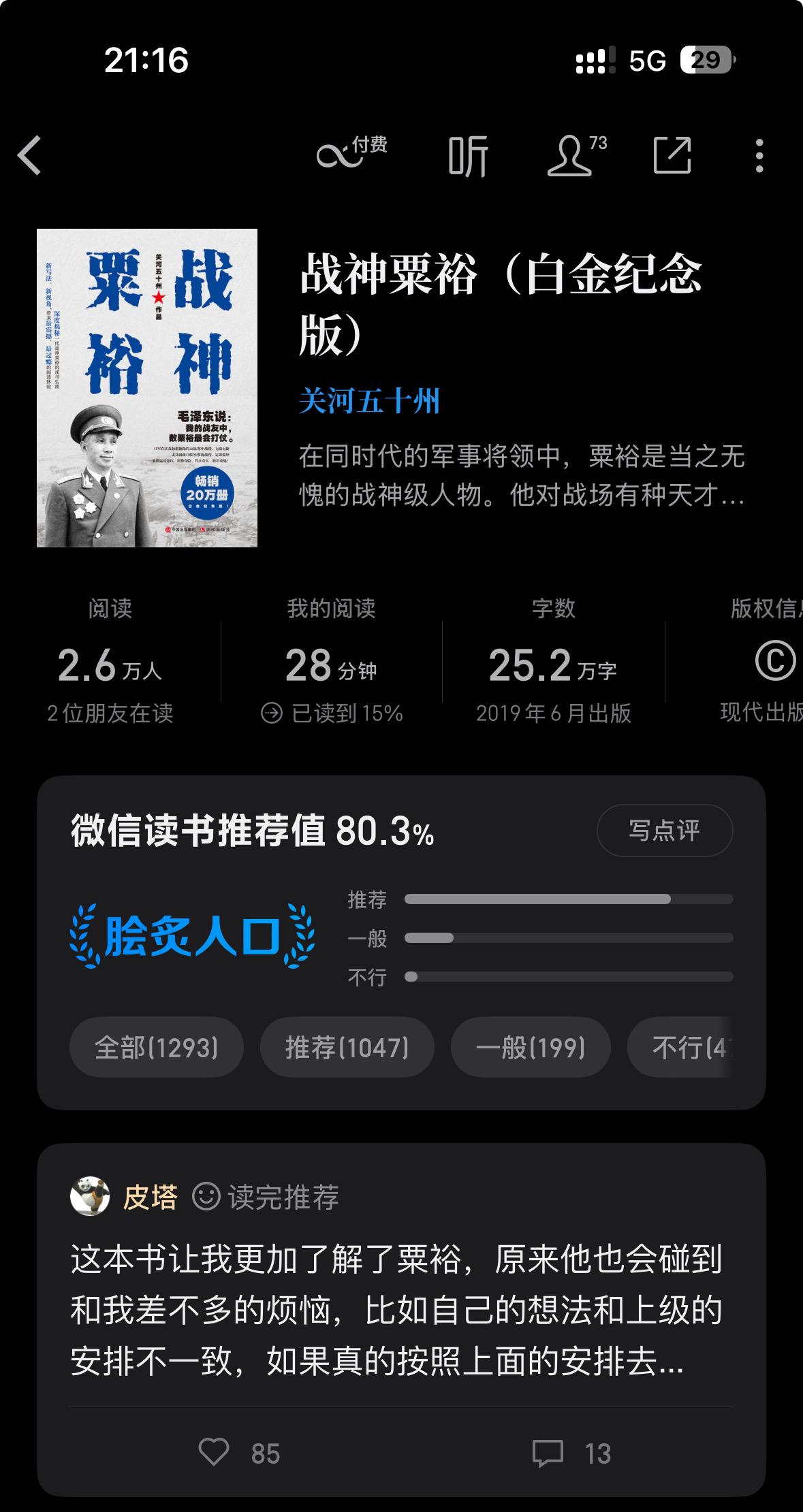Open the 战神粟裕 book cover

[x=147, y=388]
